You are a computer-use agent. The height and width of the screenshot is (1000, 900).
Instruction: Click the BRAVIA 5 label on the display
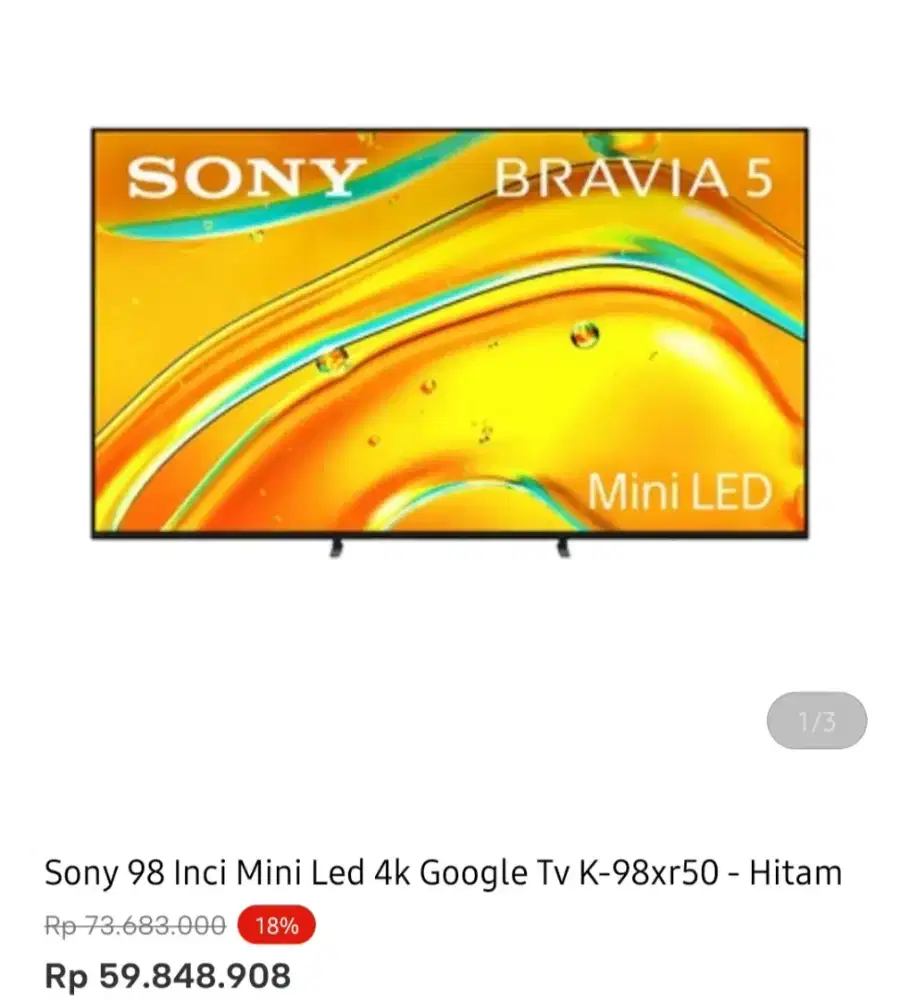[635, 180]
